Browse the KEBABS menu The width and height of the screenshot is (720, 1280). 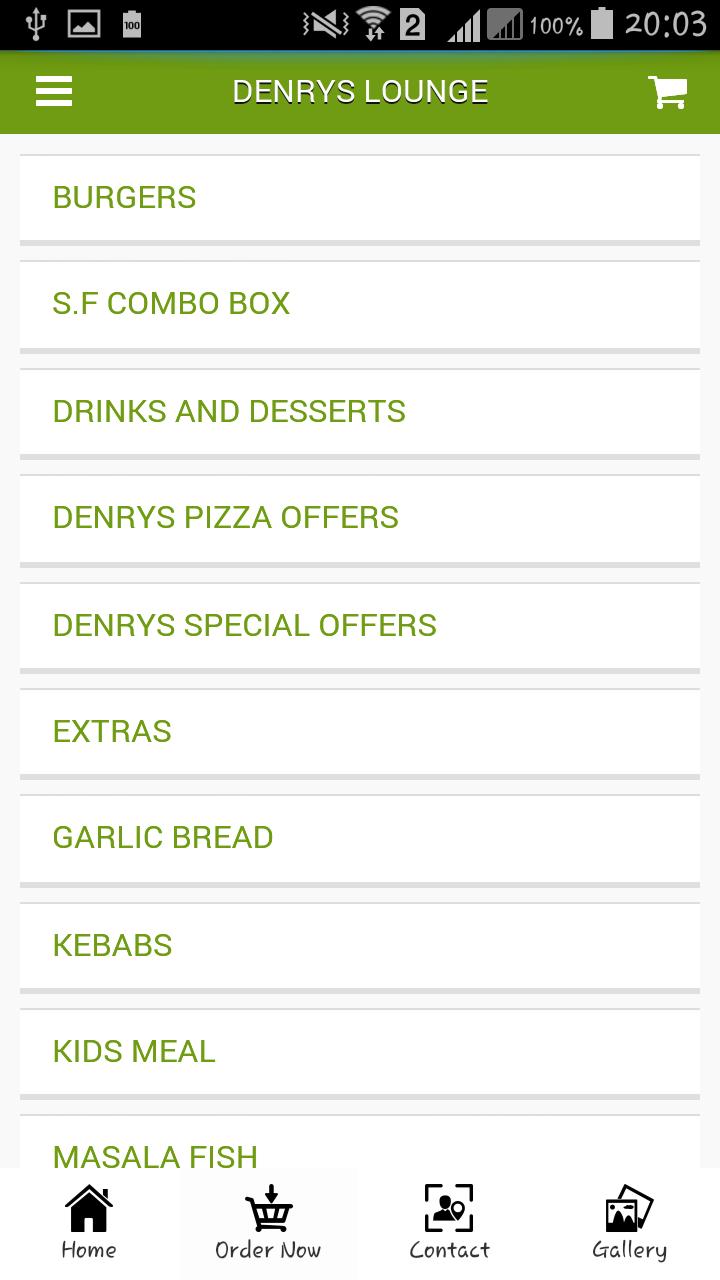360,945
